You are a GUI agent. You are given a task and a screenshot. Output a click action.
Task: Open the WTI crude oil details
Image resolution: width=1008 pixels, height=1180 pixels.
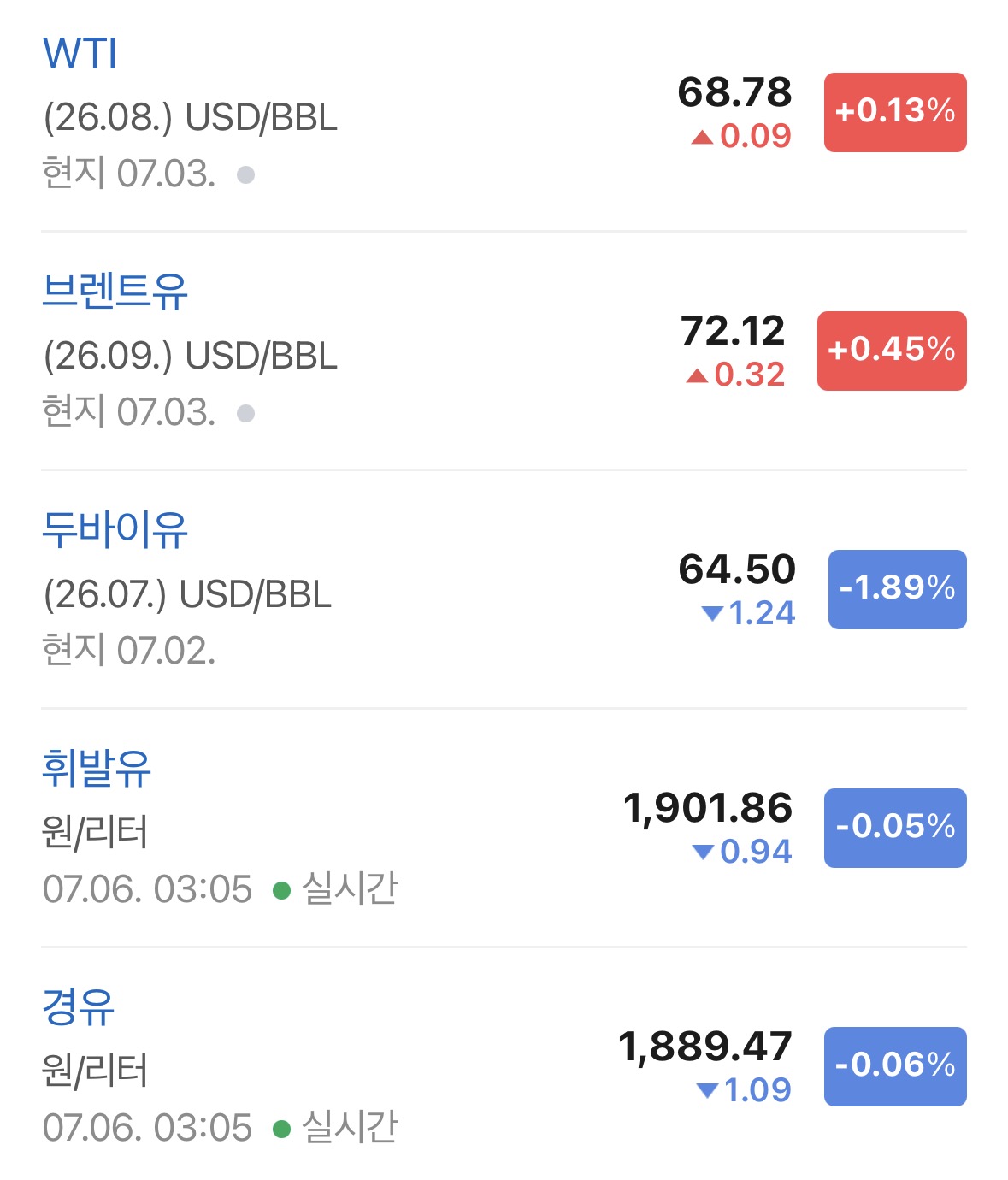coord(80,54)
